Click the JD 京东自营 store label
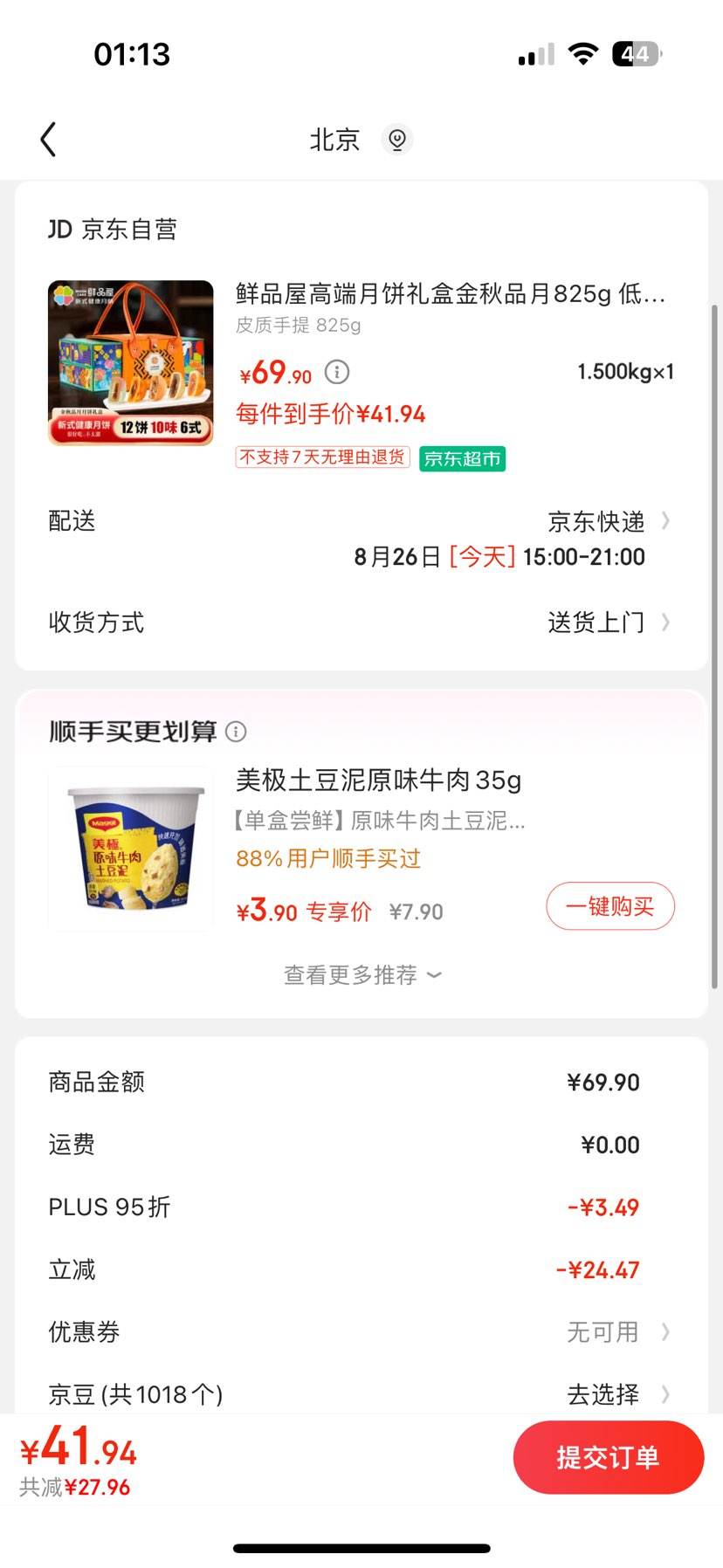The height and width of the screenshot is (1568, 723). point(113,229)
